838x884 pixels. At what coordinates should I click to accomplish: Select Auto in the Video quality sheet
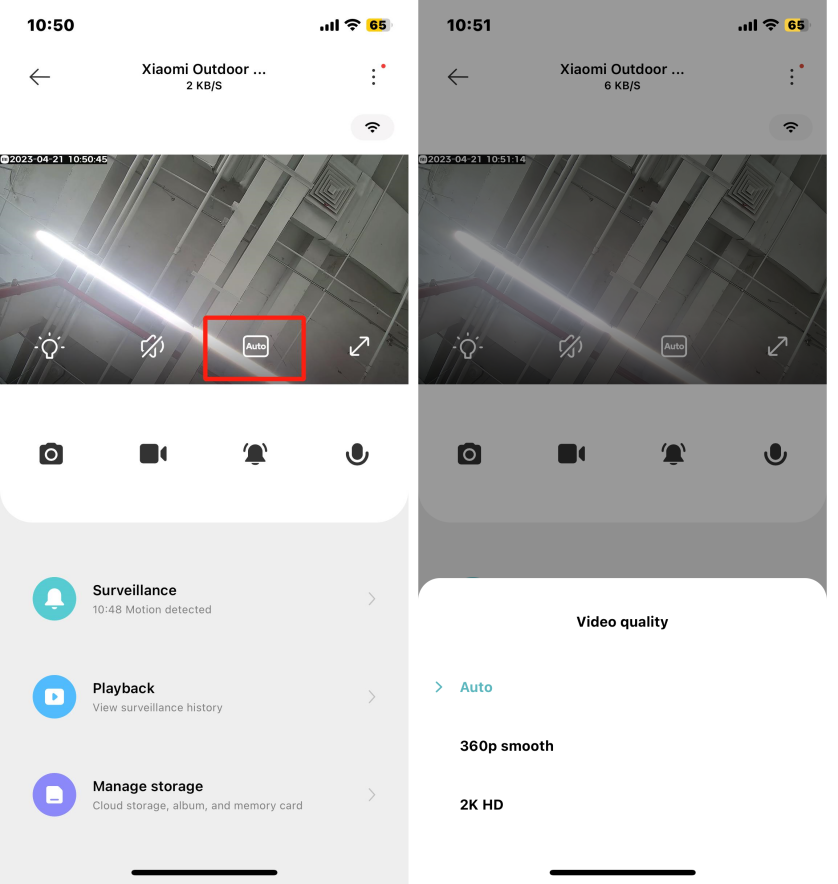476,687
